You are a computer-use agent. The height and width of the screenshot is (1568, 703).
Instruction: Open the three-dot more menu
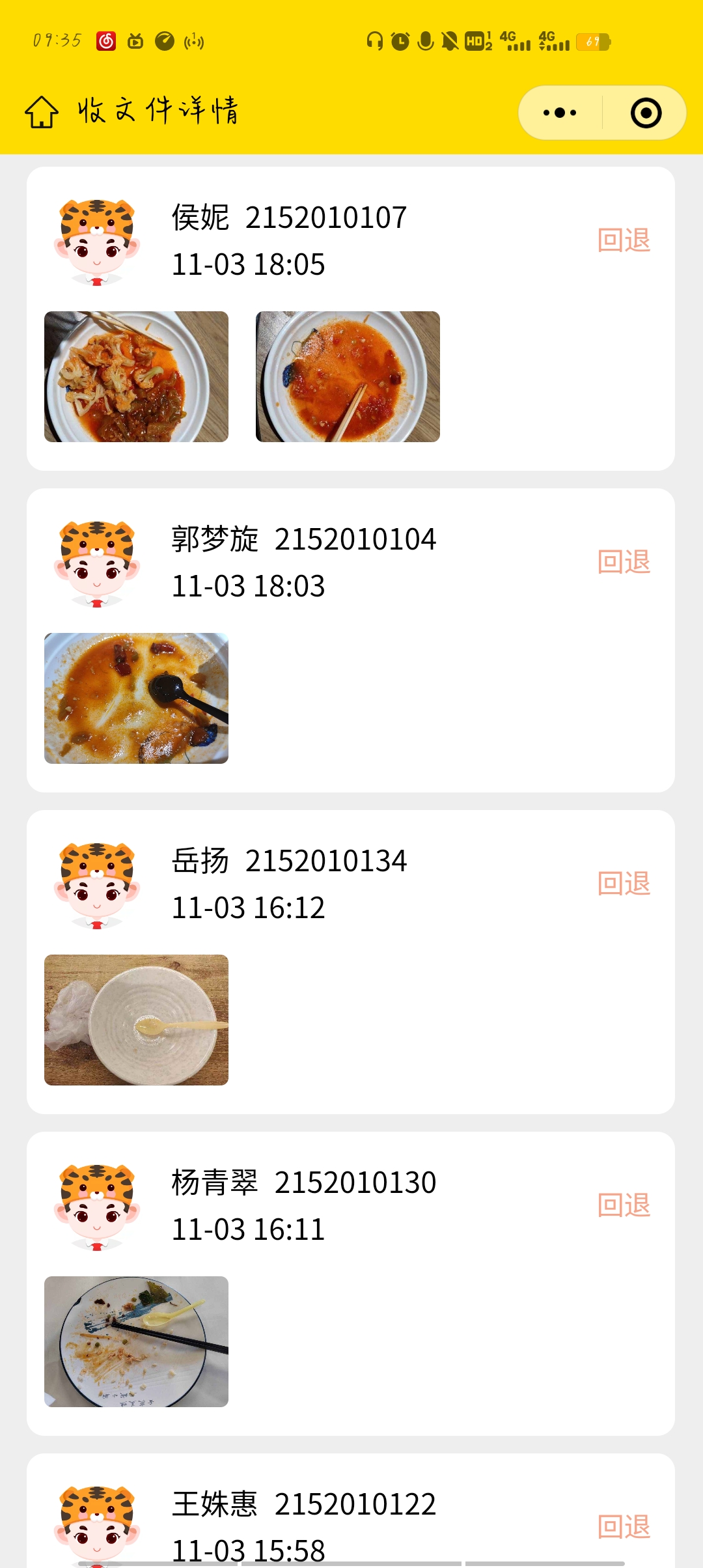coord(560,113)
